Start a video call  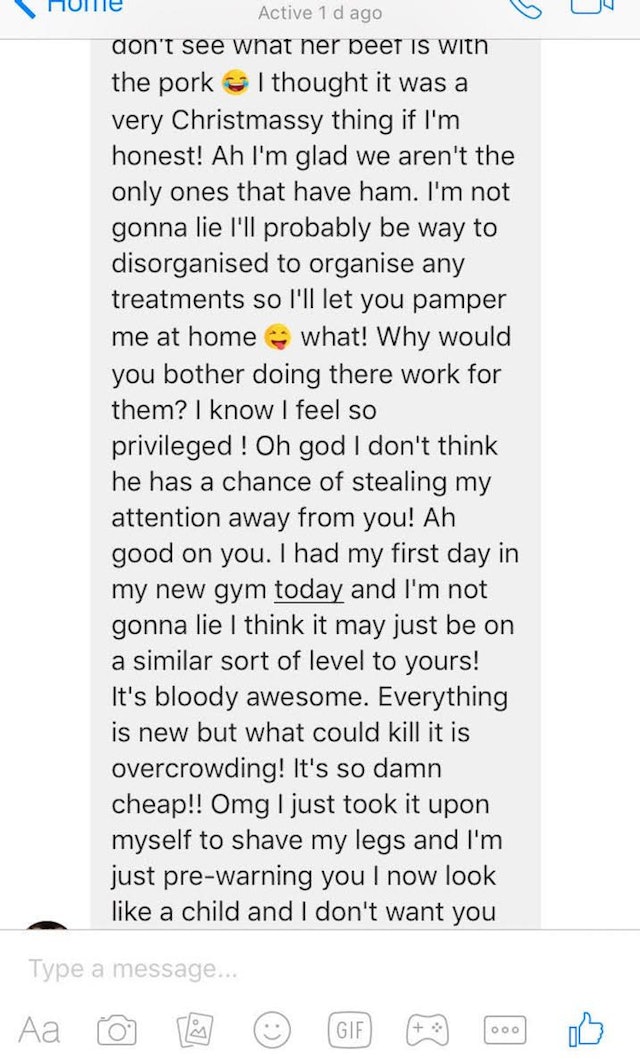point(592,7)
